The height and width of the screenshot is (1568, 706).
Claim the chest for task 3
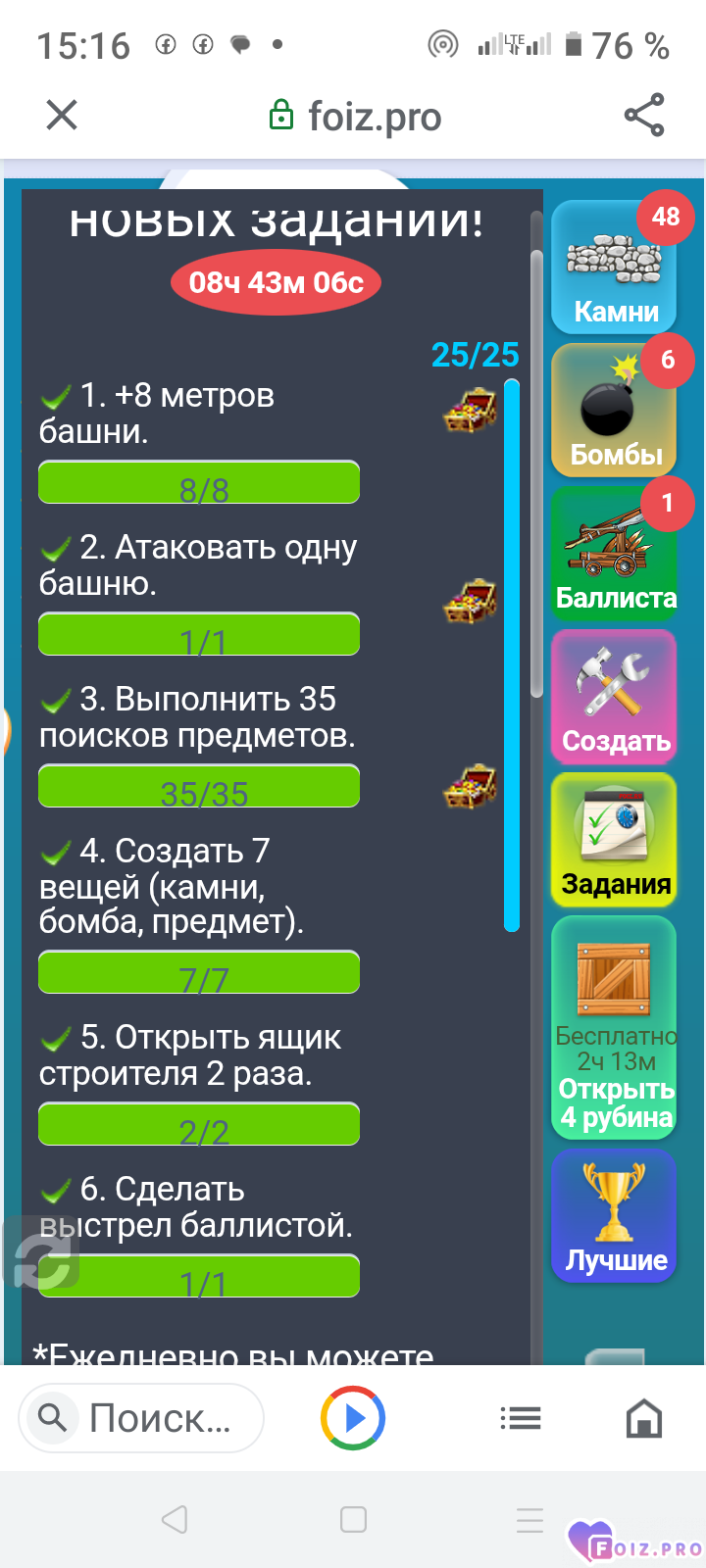click(x=471, y=787)
